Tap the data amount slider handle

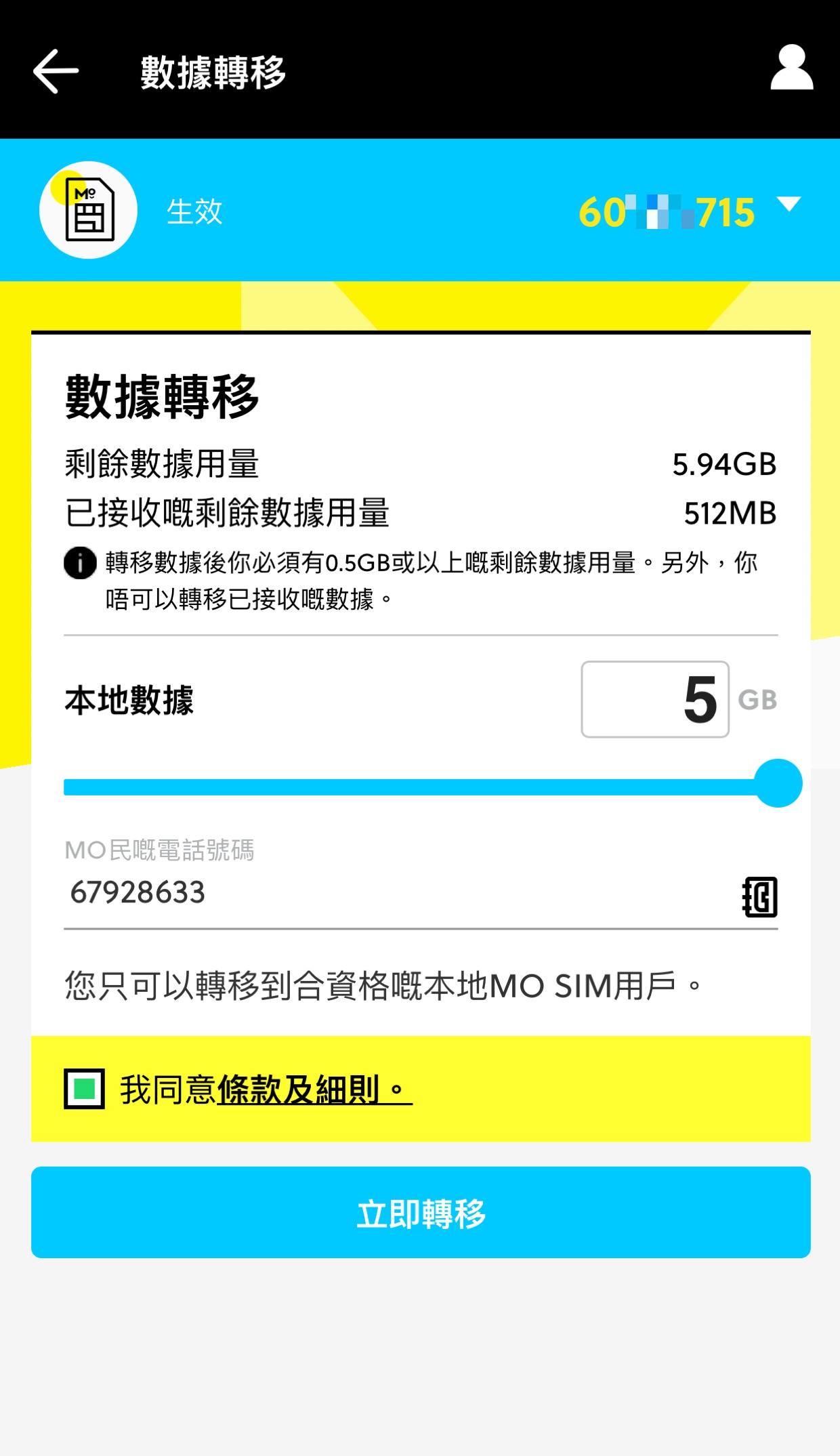(x=778, y=784)
